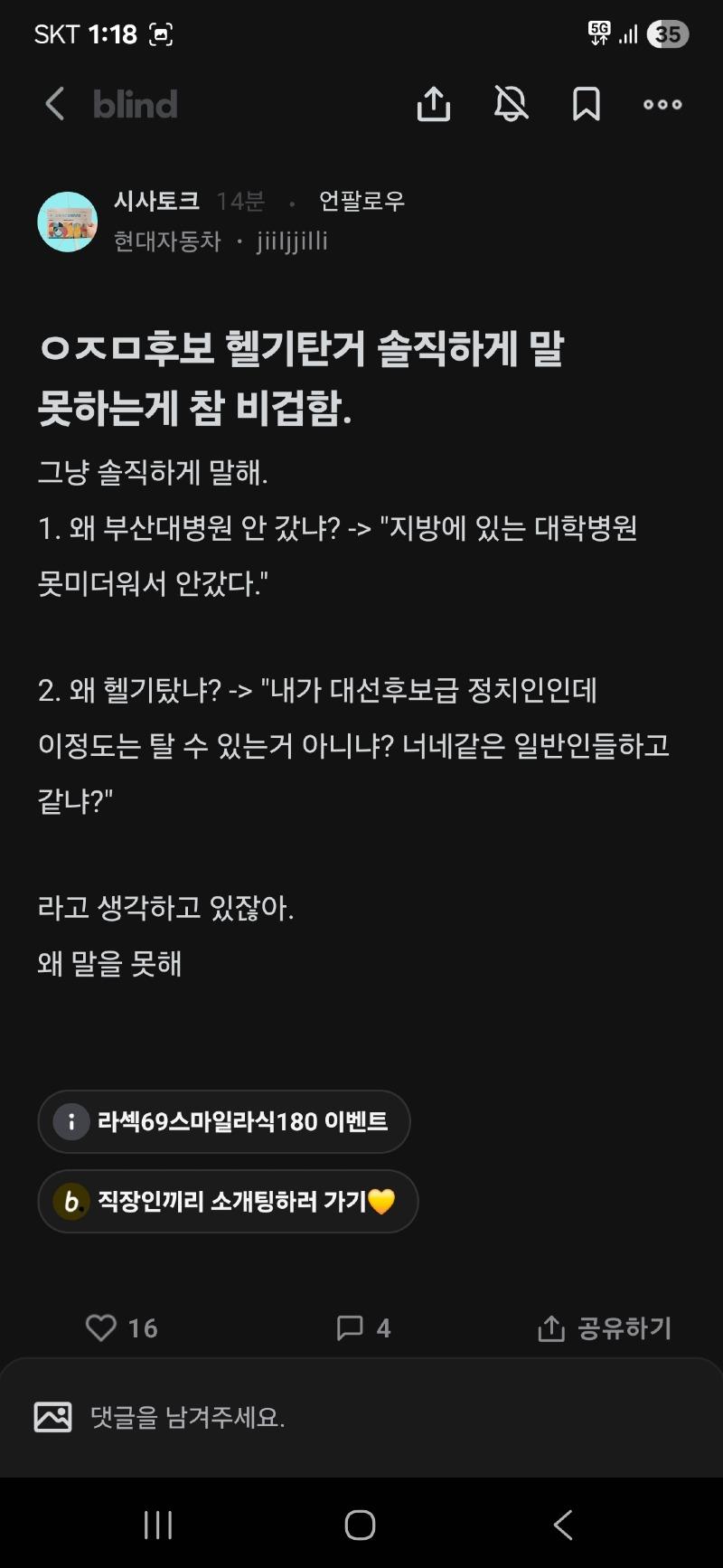The image size is (723, 1568).
Task: Open the three-dot overflow menu
Action: (662, 104)
